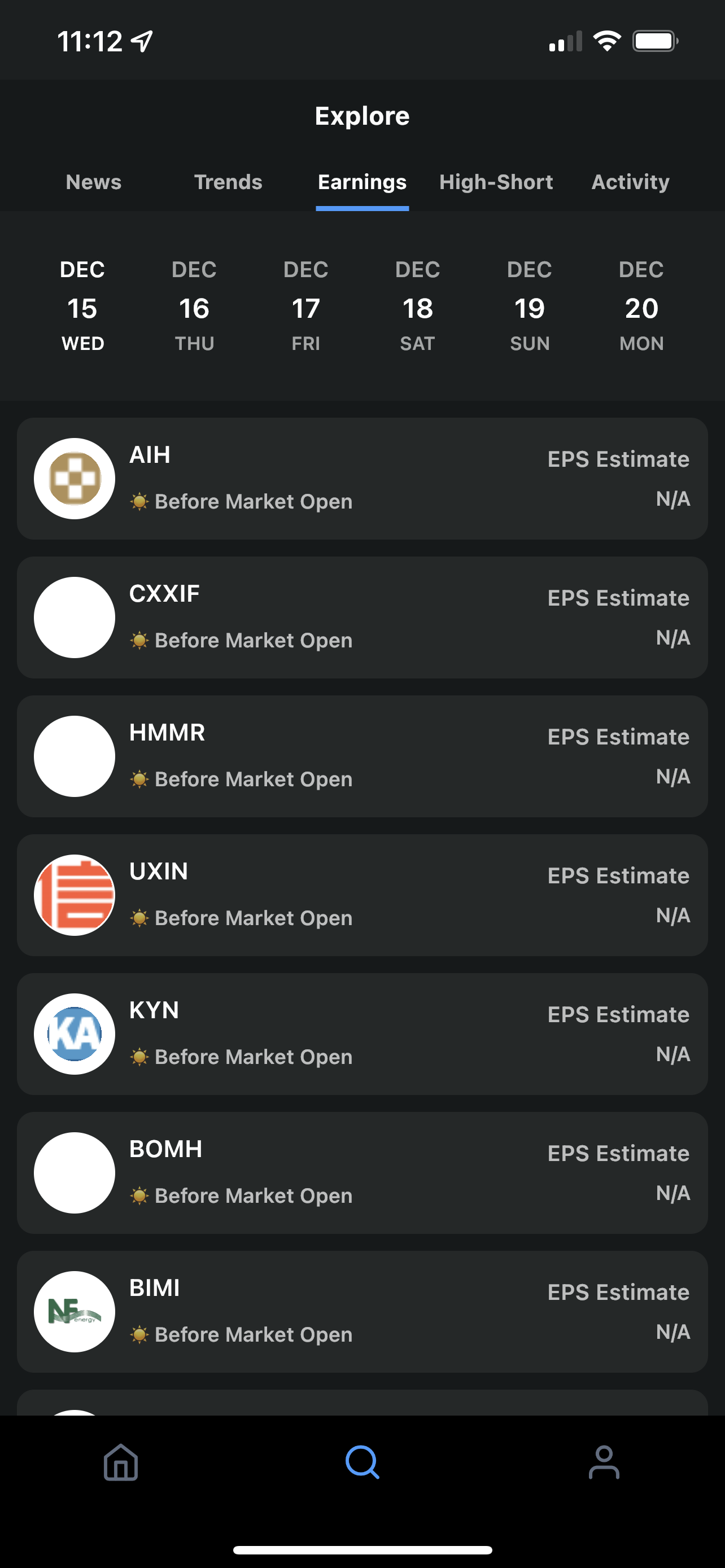The image size is (725, 1568).
Task: Tap the KYN earnings card
Action: 362,1033
